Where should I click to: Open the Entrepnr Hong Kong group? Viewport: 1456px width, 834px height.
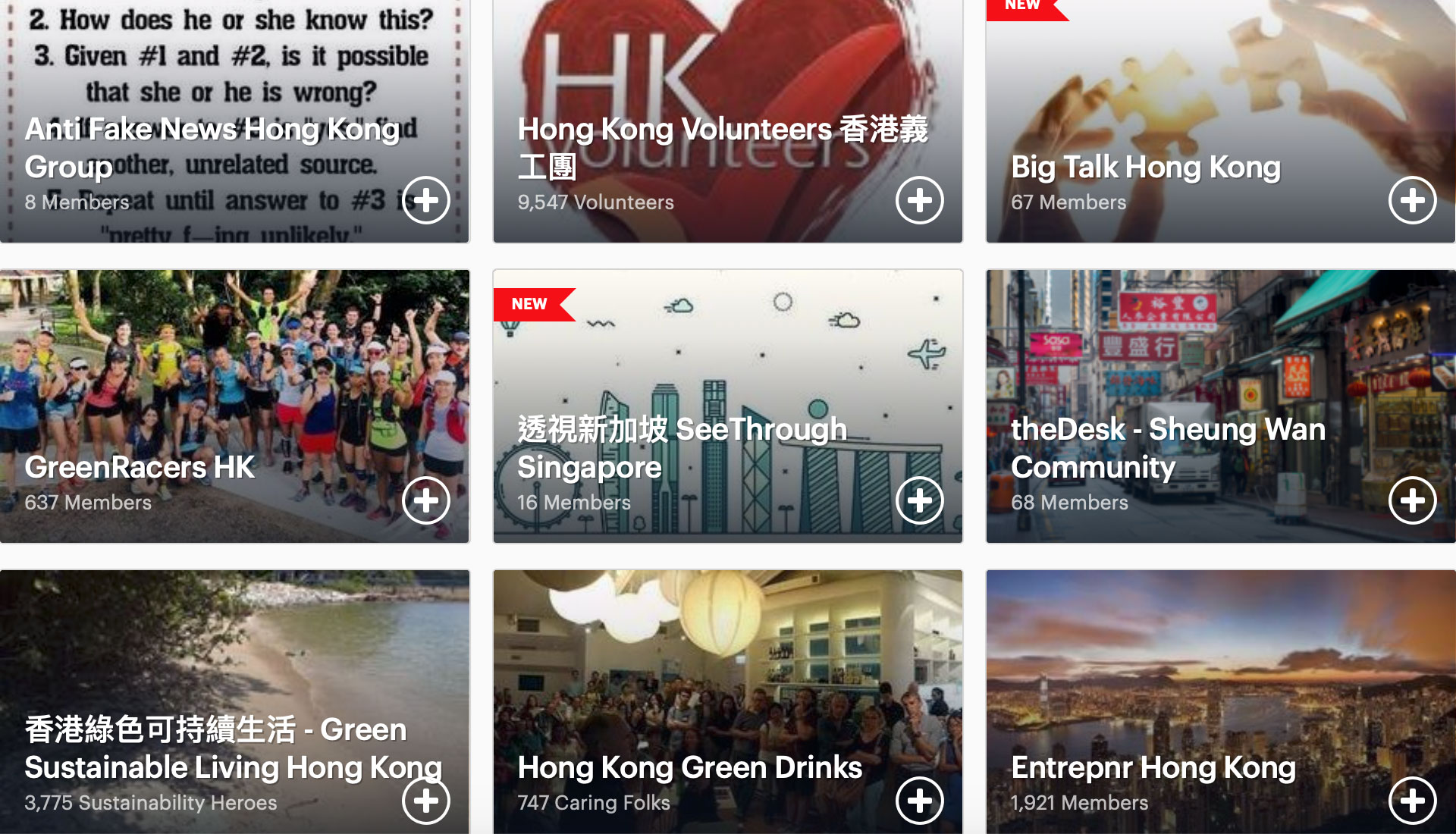click(1153, 767)
